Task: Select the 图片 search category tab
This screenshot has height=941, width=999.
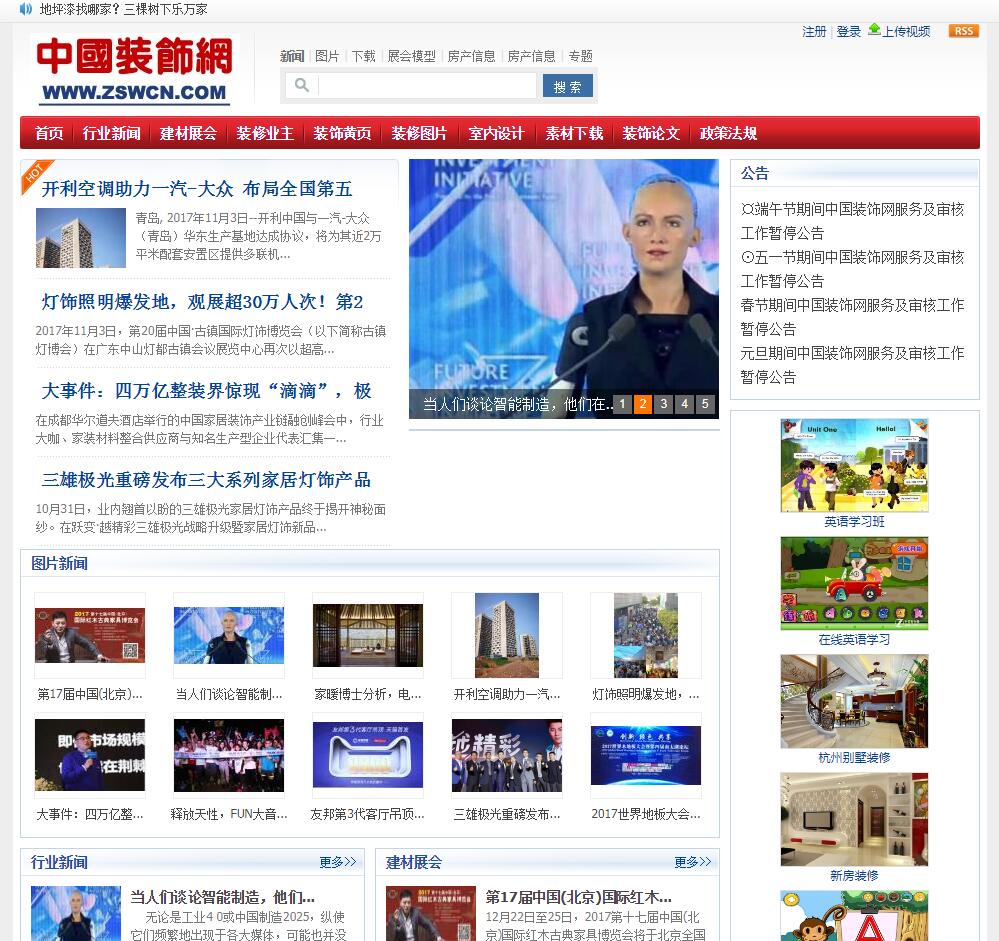Action: point(327,56)
